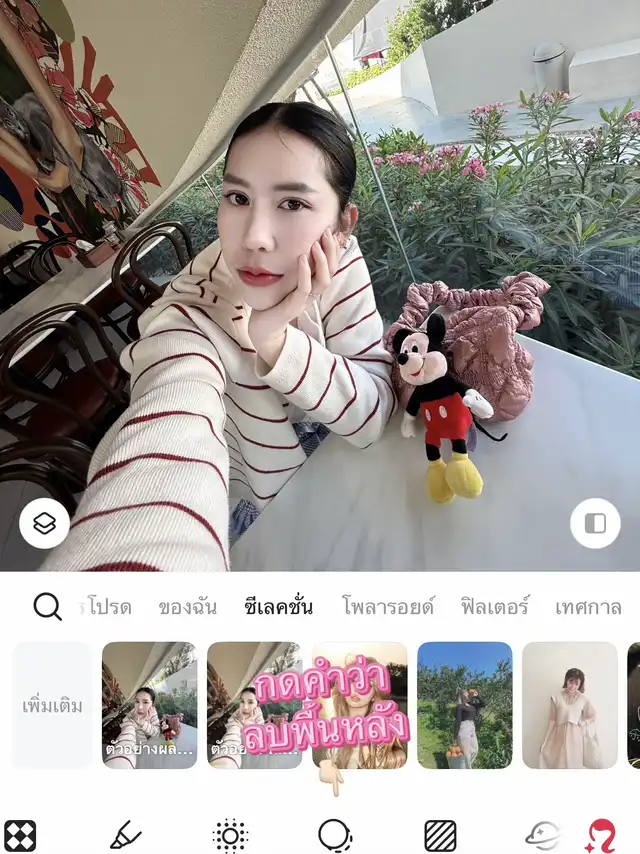Screen dimensions: 640x854
Task: Select the ซีเลคชั่น tab
Action: 278,606
